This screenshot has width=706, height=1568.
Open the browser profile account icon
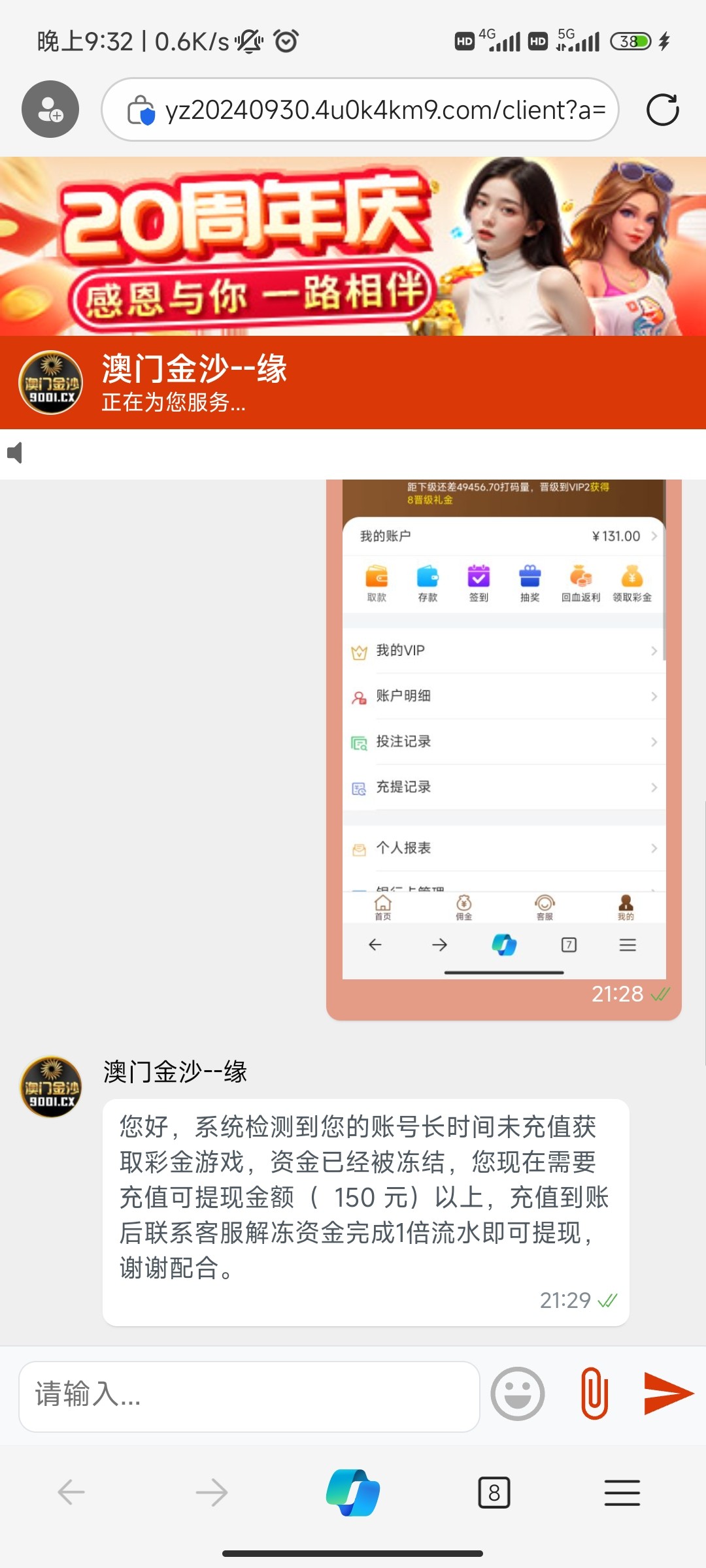[x=50, y=109]
